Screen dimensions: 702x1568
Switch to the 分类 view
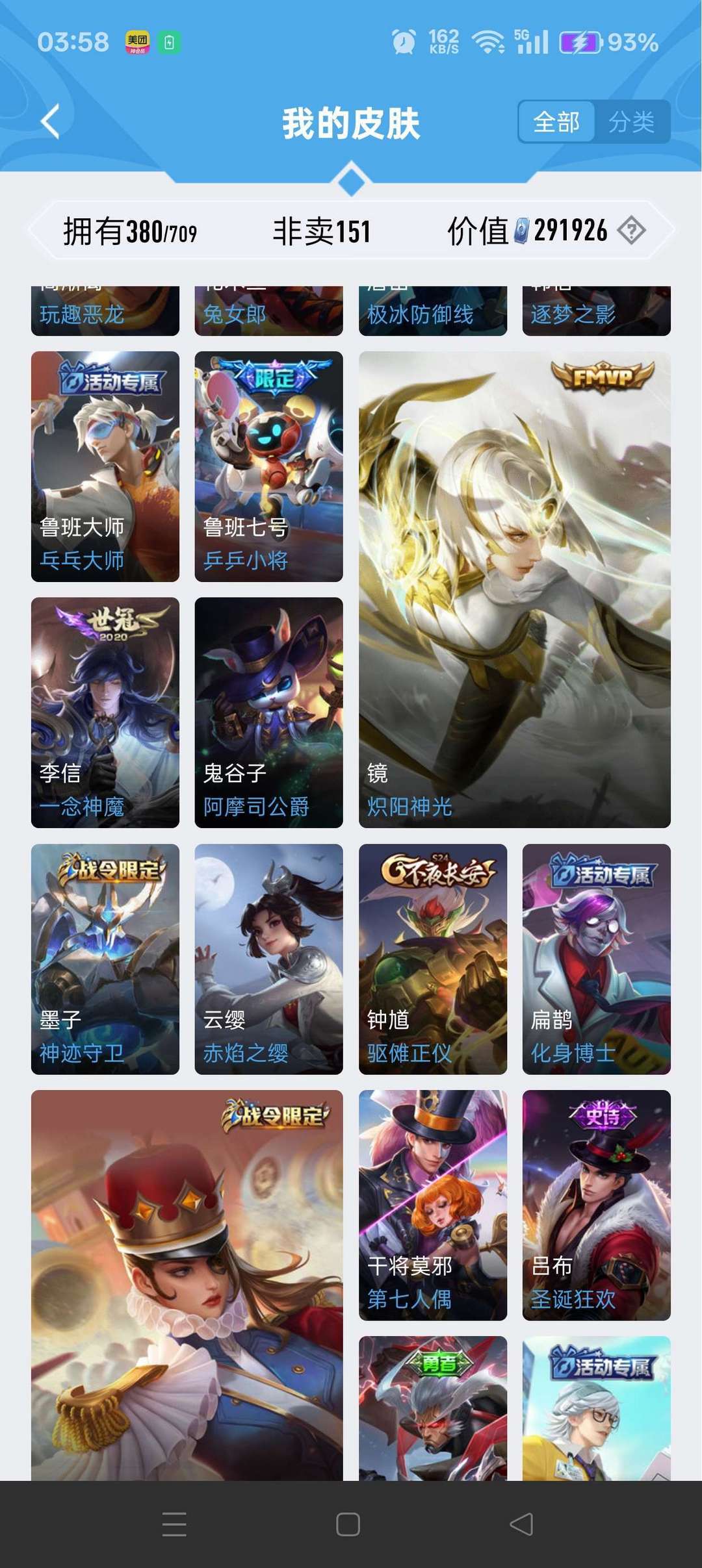[632, 121]
